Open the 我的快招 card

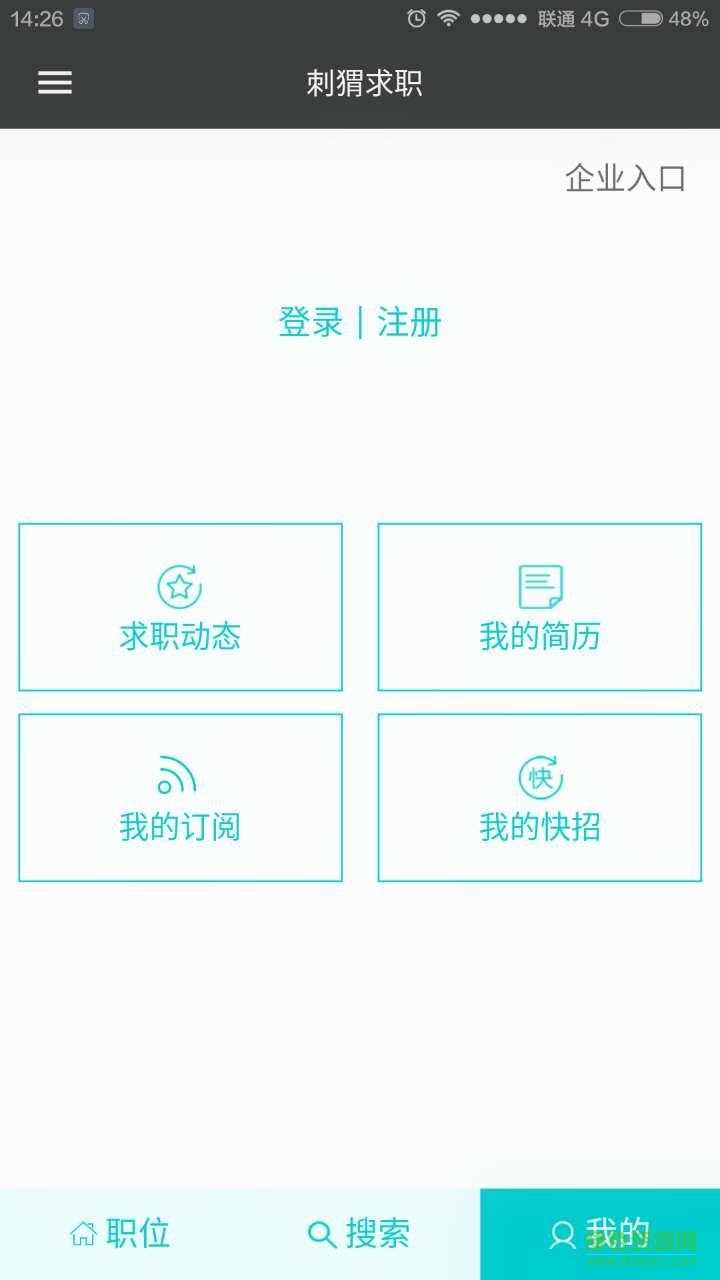tap(540, 796)
